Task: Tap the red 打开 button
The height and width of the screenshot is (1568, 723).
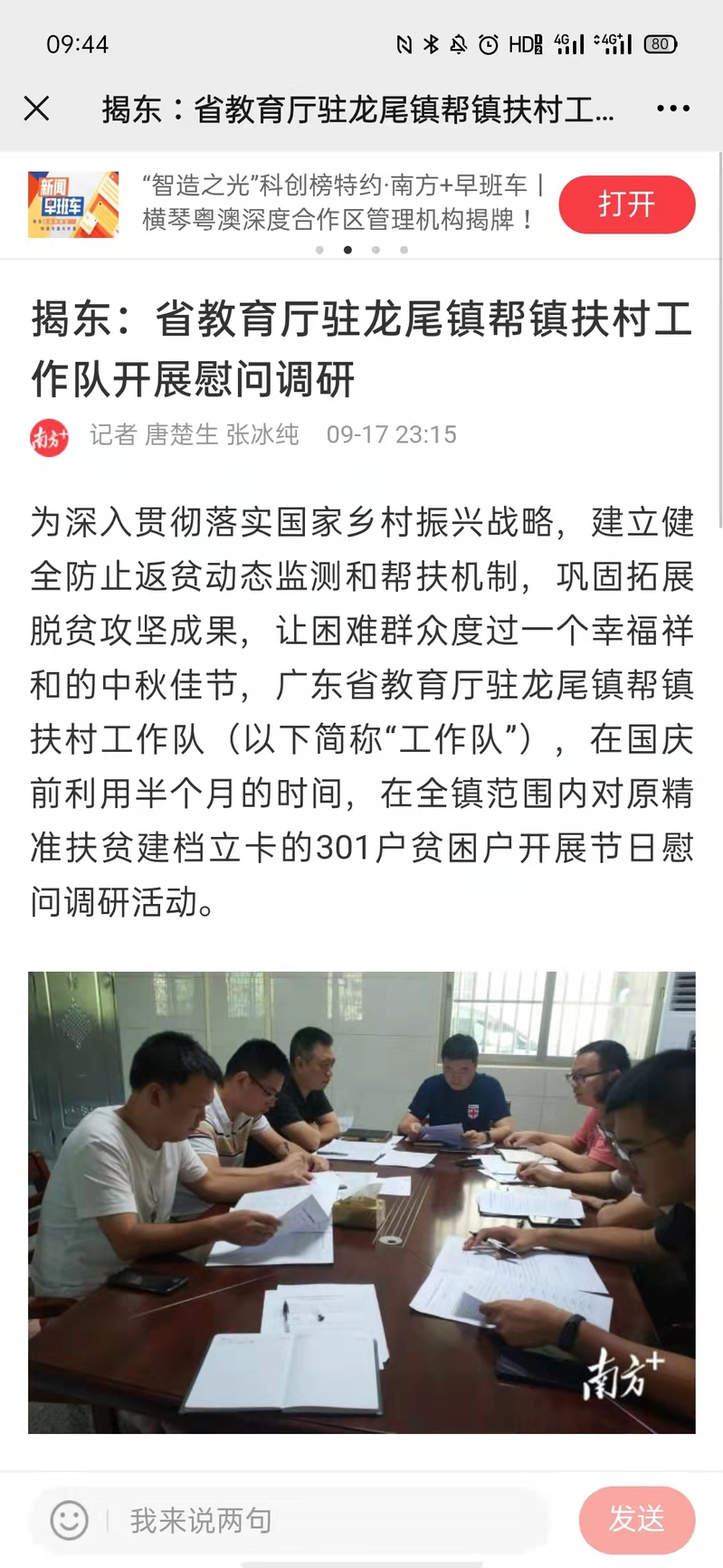Action: click(x=626, y=204)
